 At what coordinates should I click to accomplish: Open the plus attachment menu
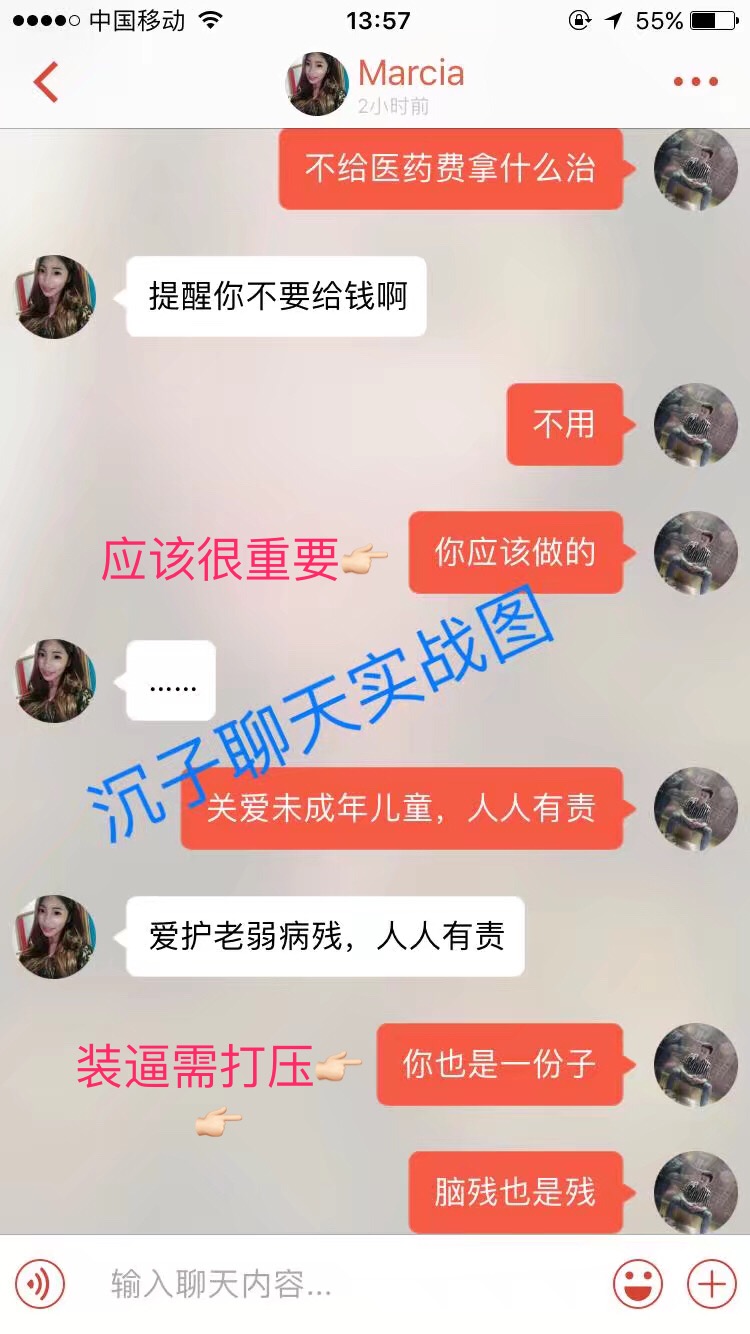point(711,1283)
